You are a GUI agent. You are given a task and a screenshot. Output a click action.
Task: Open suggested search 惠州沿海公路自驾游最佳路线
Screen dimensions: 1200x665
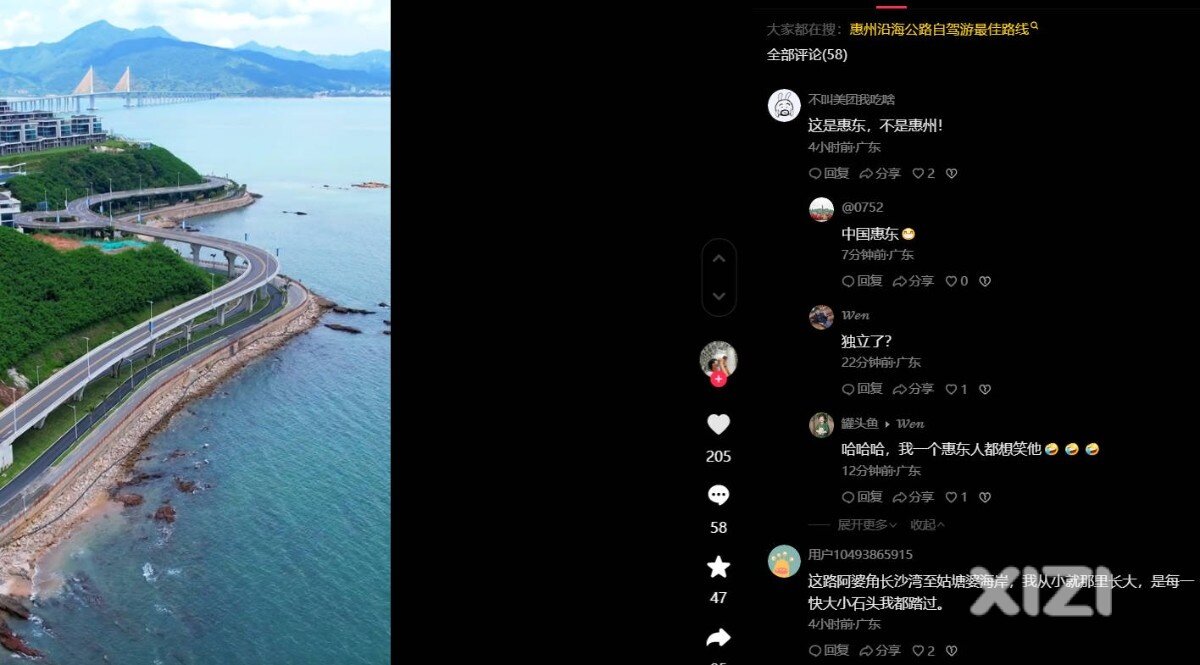(939, 29)
